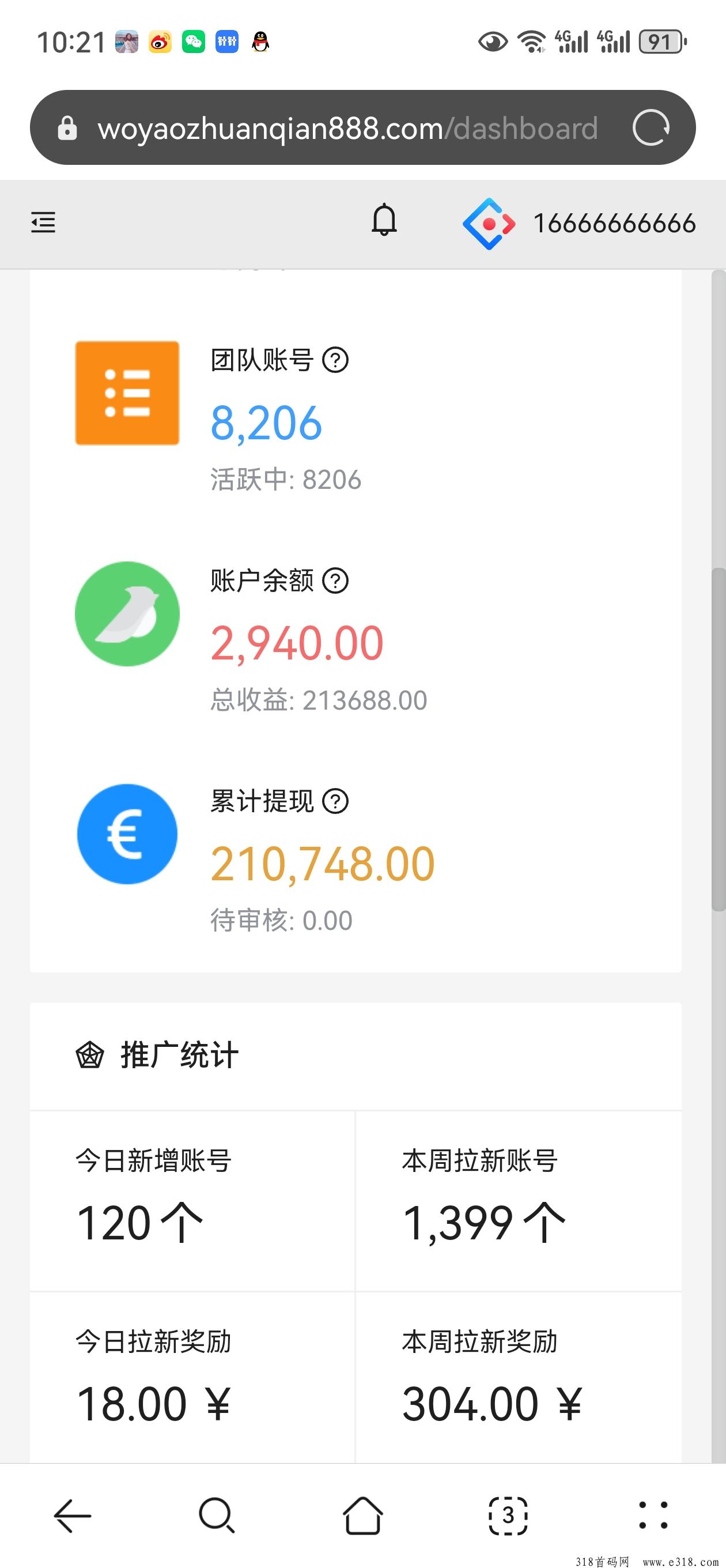Viewport: 726px width, 1568px height.
Task: Reload the page from address bar
Action: click(x=651, y=128)
